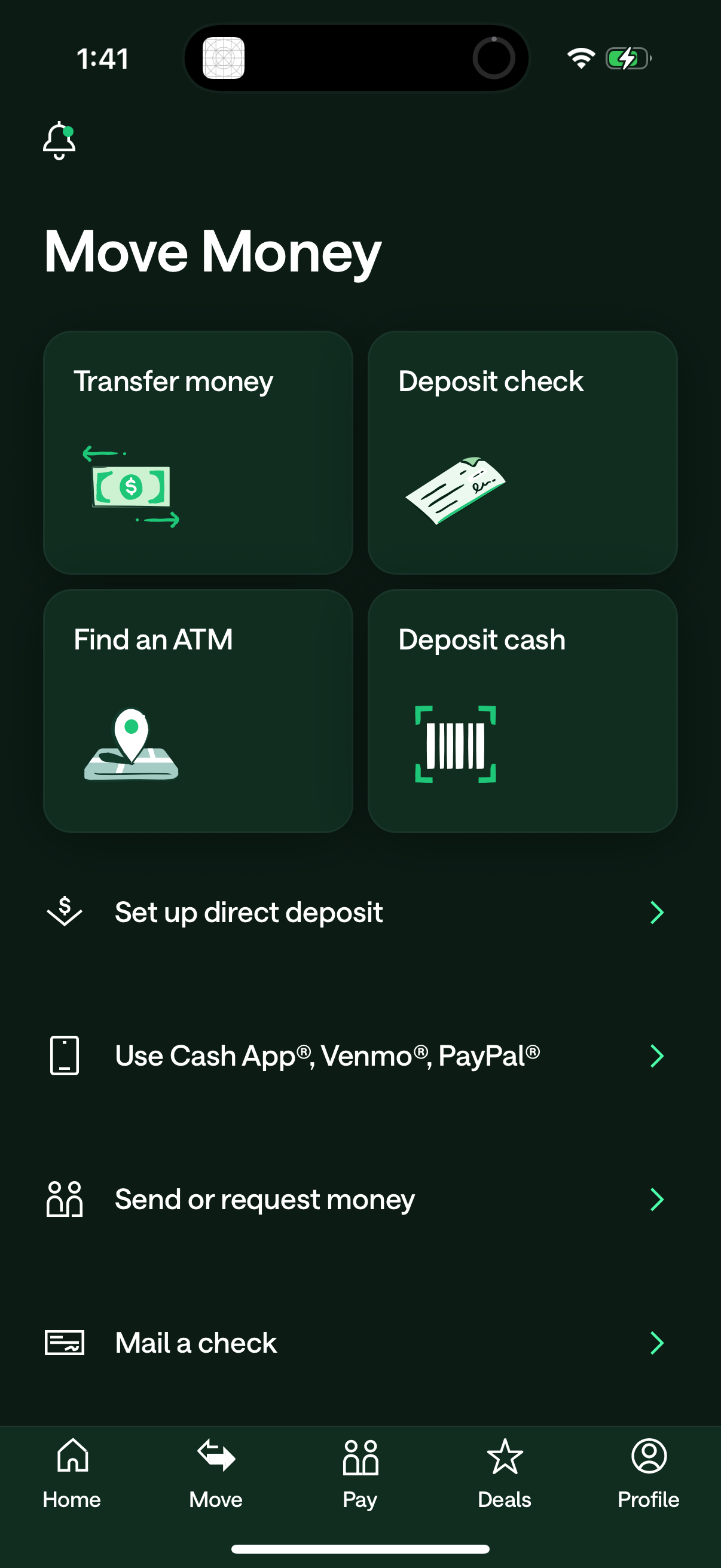721x1568 pixels.
Task: Click the people icon for sending money
Action: pyautogui.click(x=64, y=1199)
